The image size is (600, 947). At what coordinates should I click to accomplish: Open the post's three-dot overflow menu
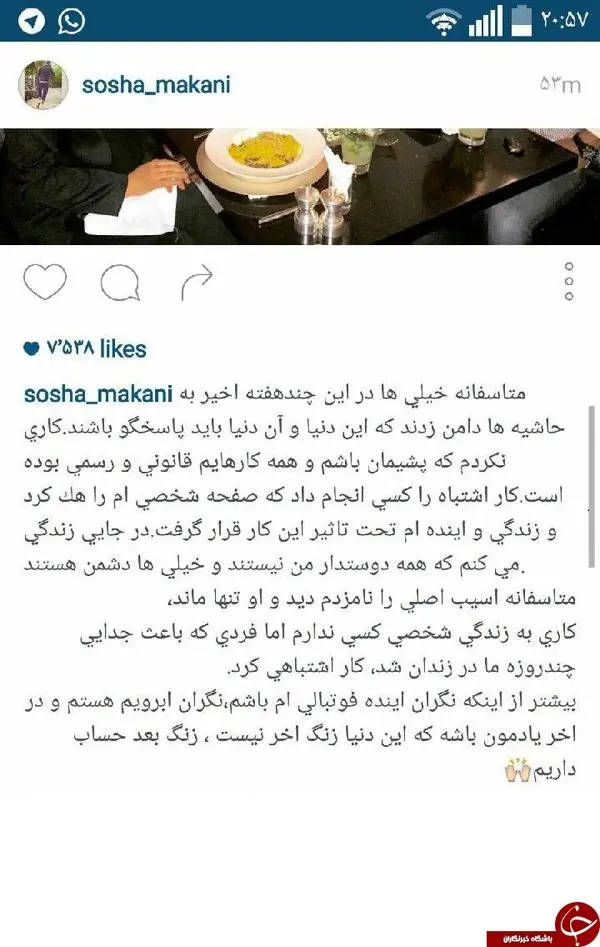pos(567,282)
